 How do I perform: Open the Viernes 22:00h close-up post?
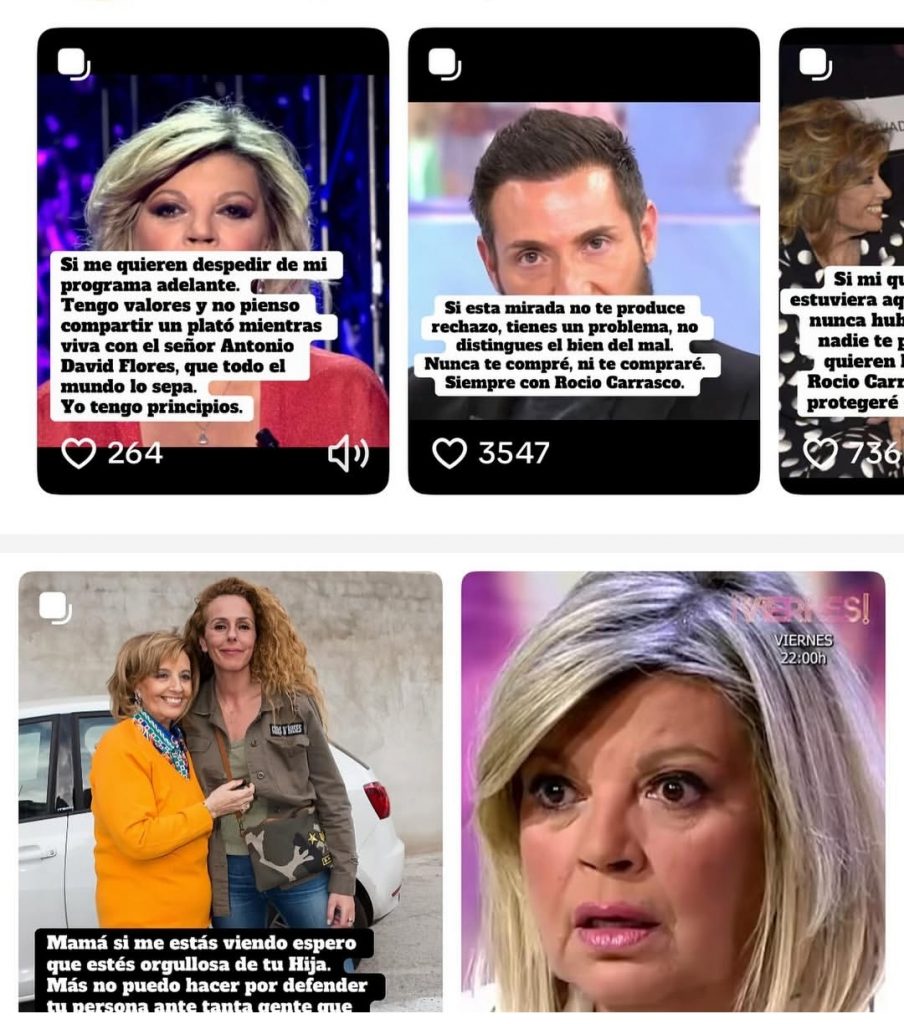(672, 790)
